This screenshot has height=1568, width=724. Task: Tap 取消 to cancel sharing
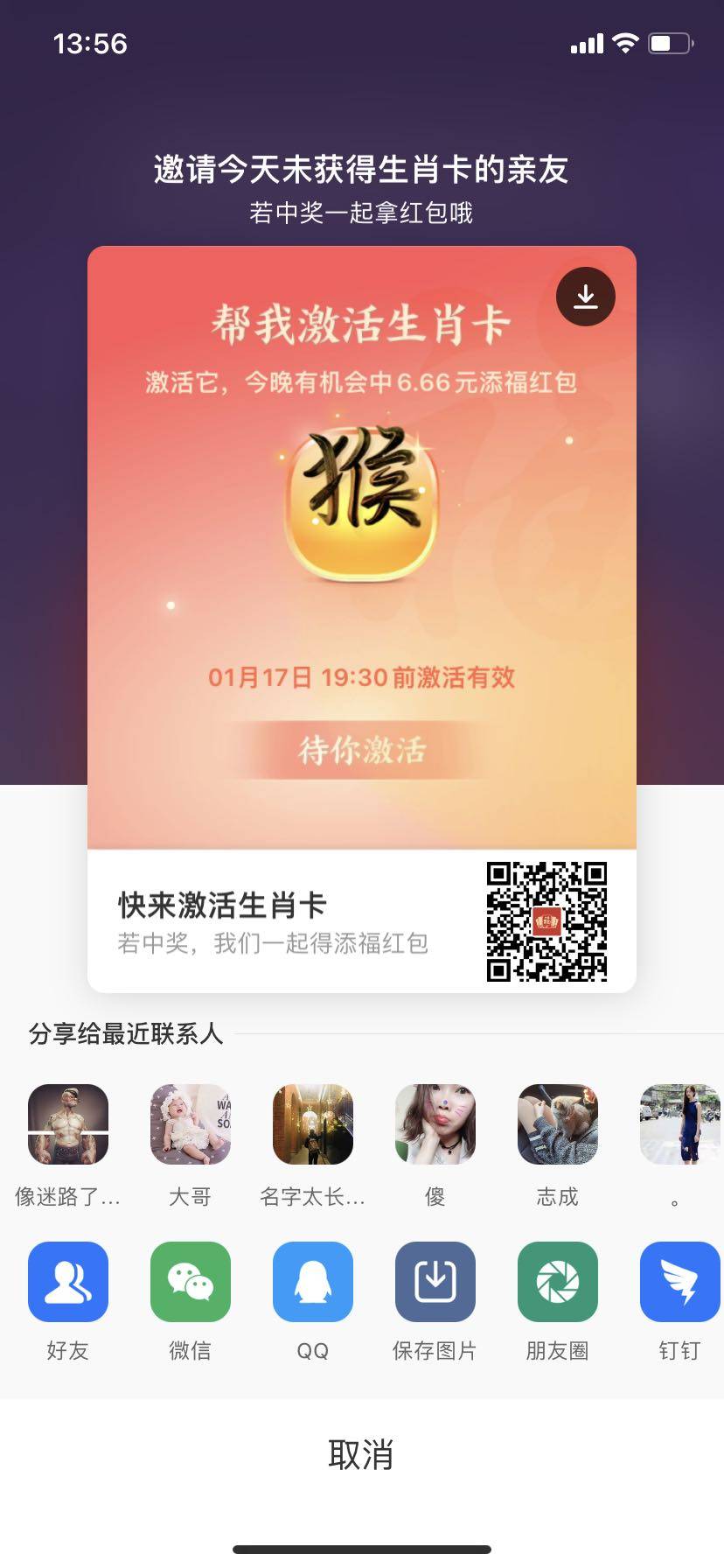[362, 1454]
